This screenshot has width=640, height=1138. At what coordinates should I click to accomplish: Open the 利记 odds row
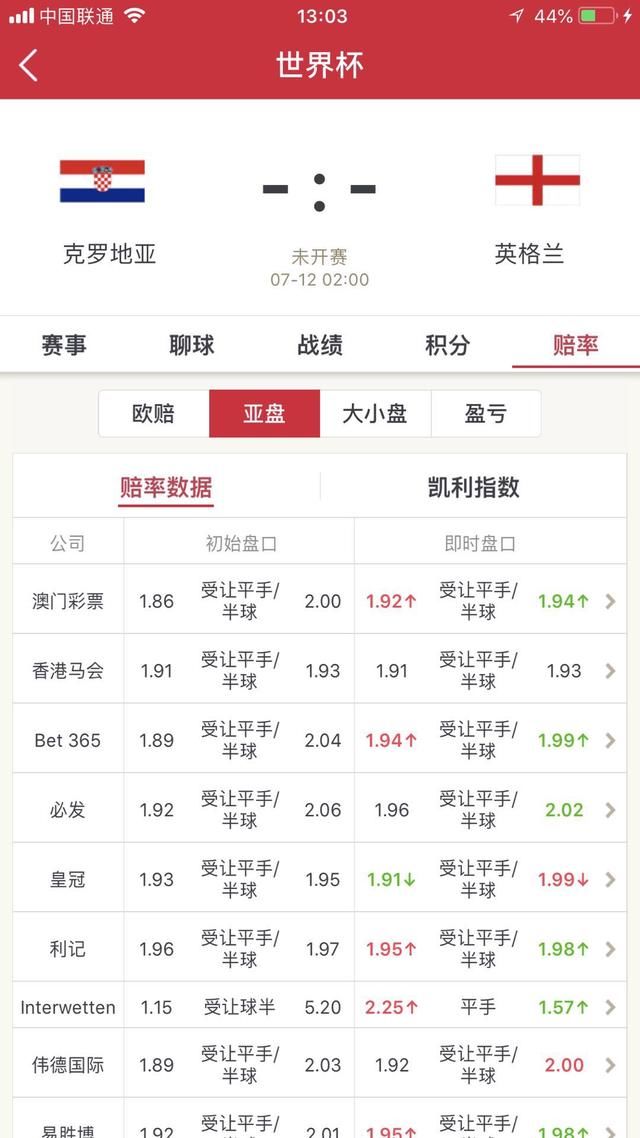point(319,949)
